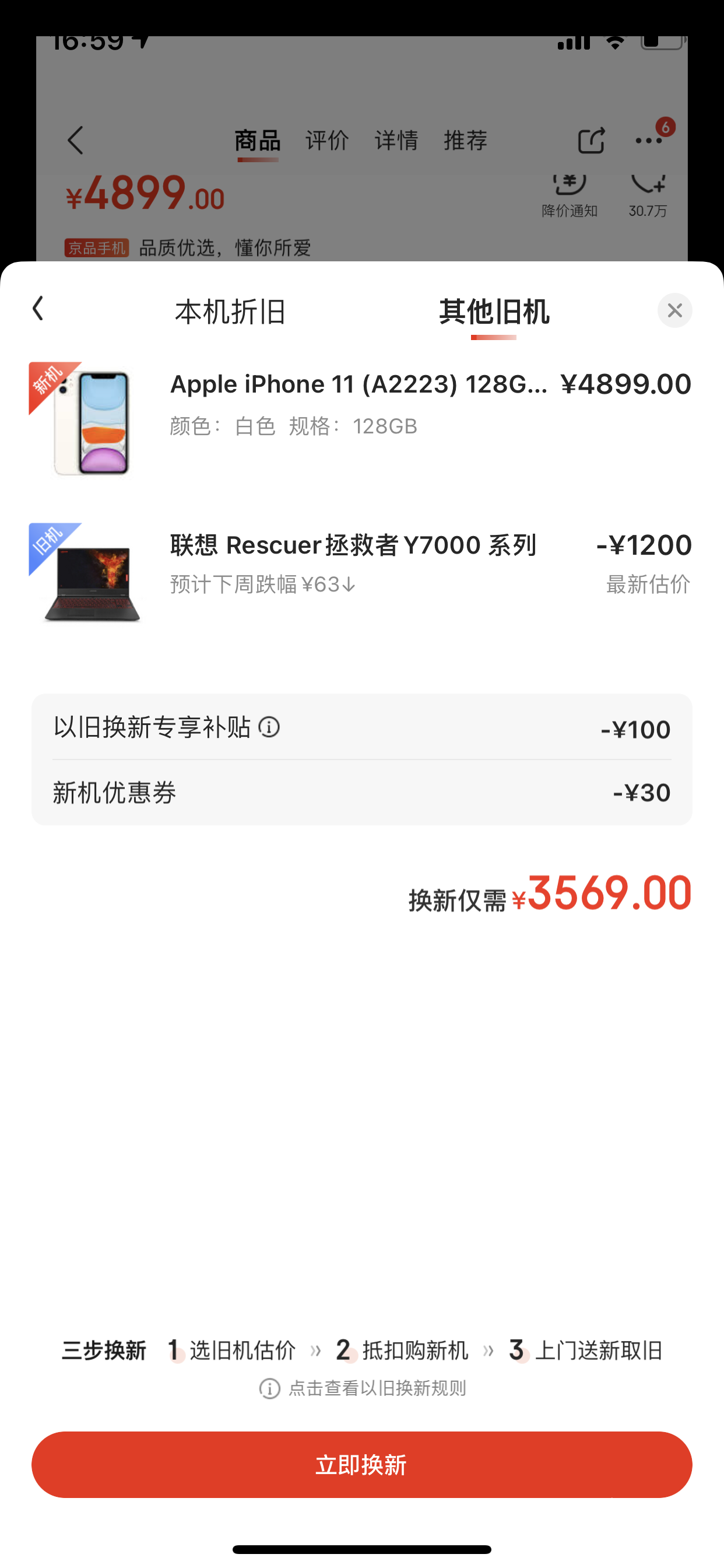Screen dimensions: 724x1568
Task: View the 点击查看以旧换新规则 link
Action: pos(363,1388)
